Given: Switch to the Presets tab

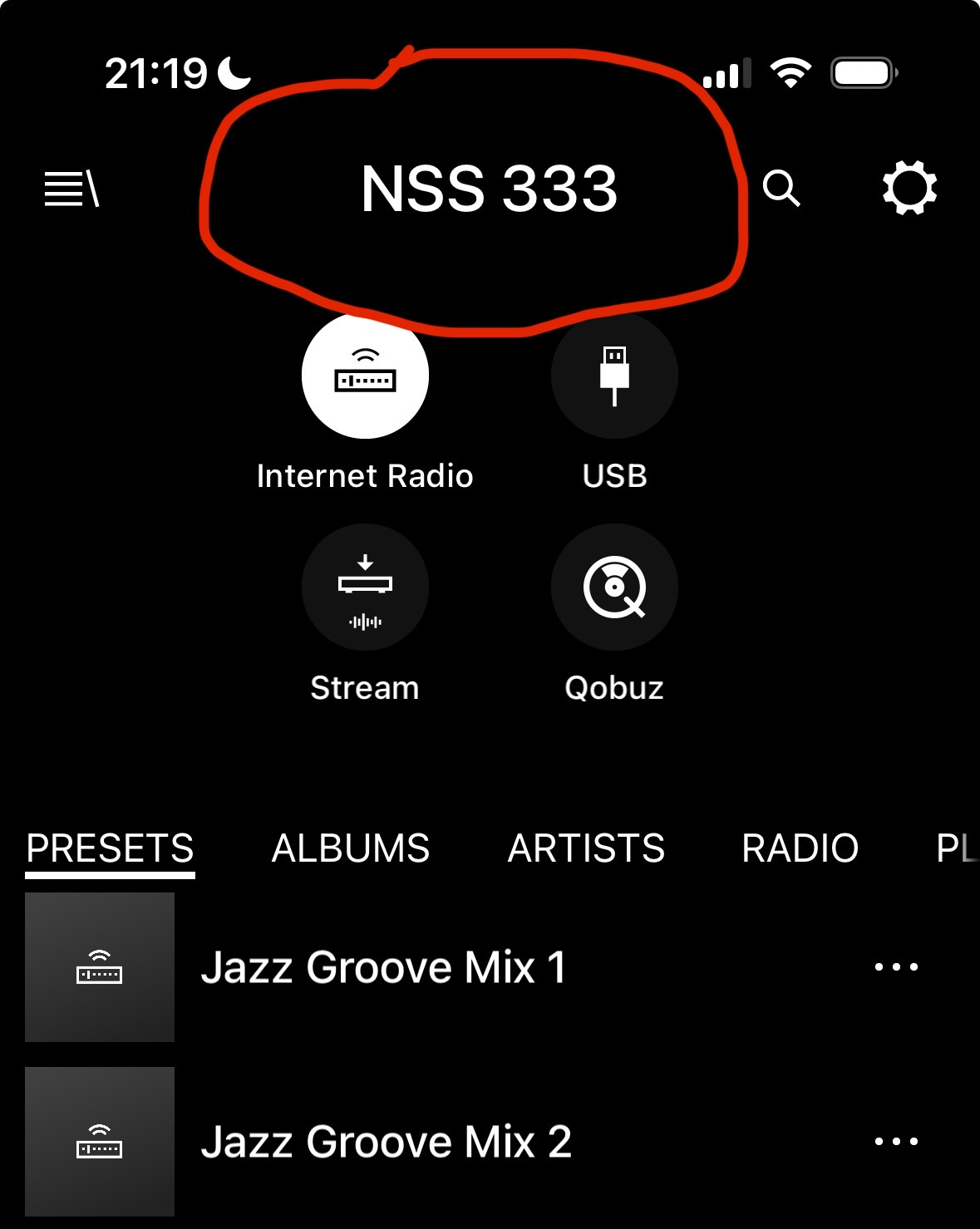Looking at the screenshot, I should pos(110,848).
